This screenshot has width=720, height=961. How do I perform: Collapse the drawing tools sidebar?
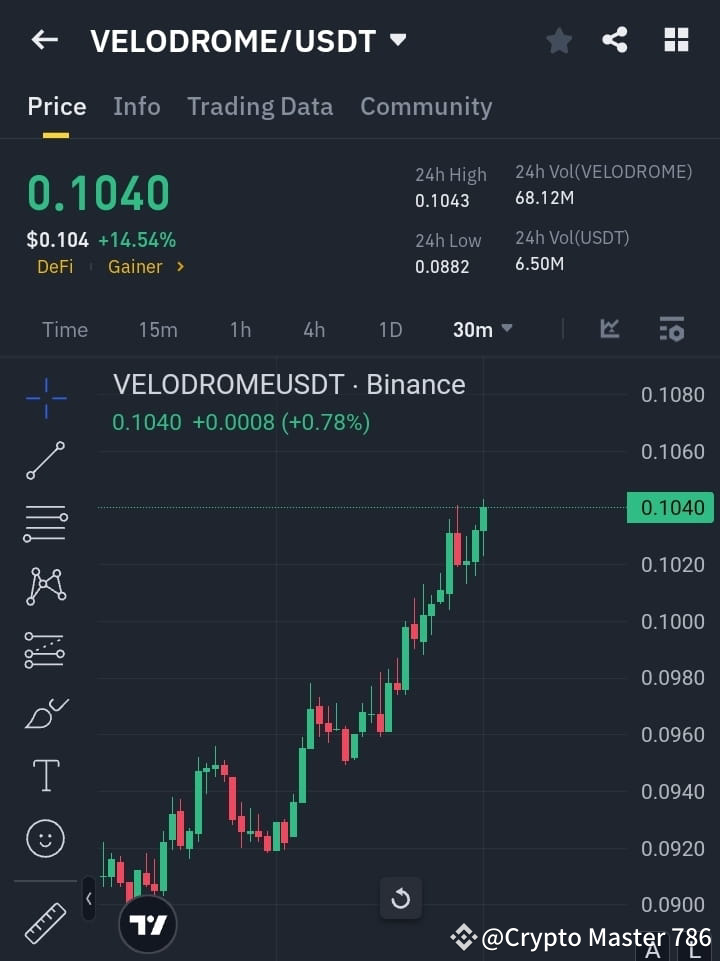[x=89, y=898]
